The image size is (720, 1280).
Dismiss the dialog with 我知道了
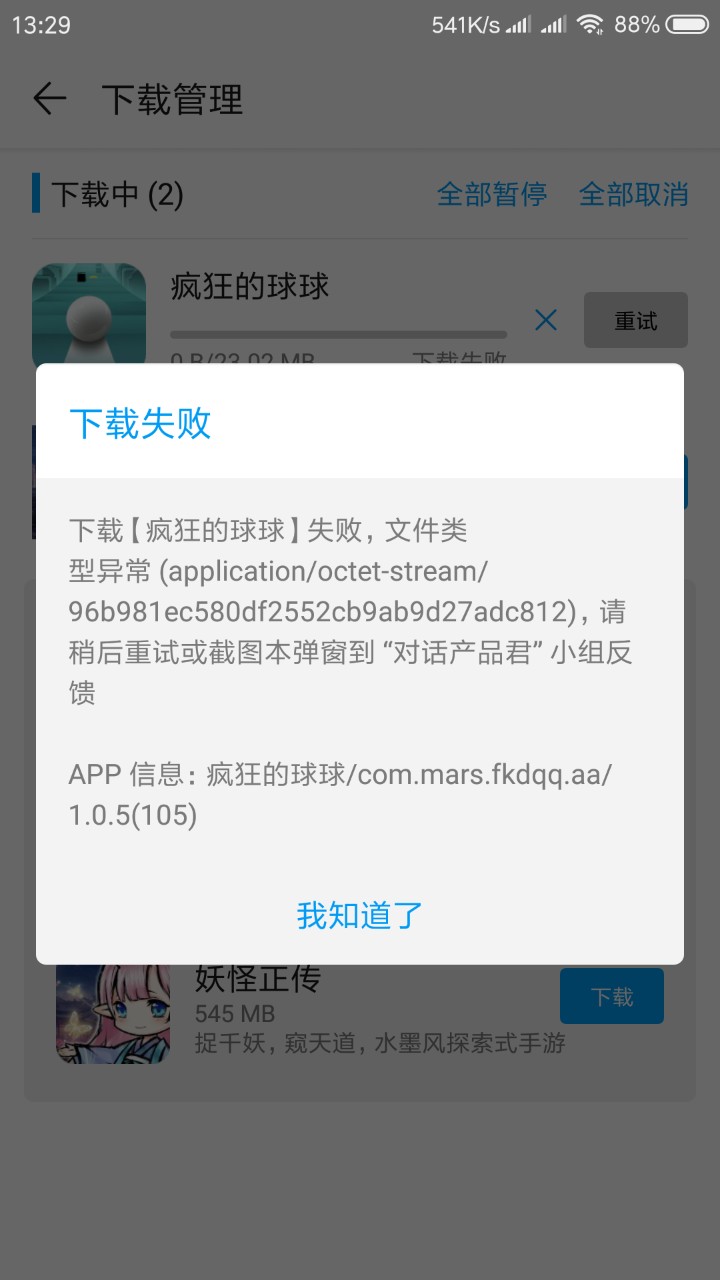tap(360, 914)
